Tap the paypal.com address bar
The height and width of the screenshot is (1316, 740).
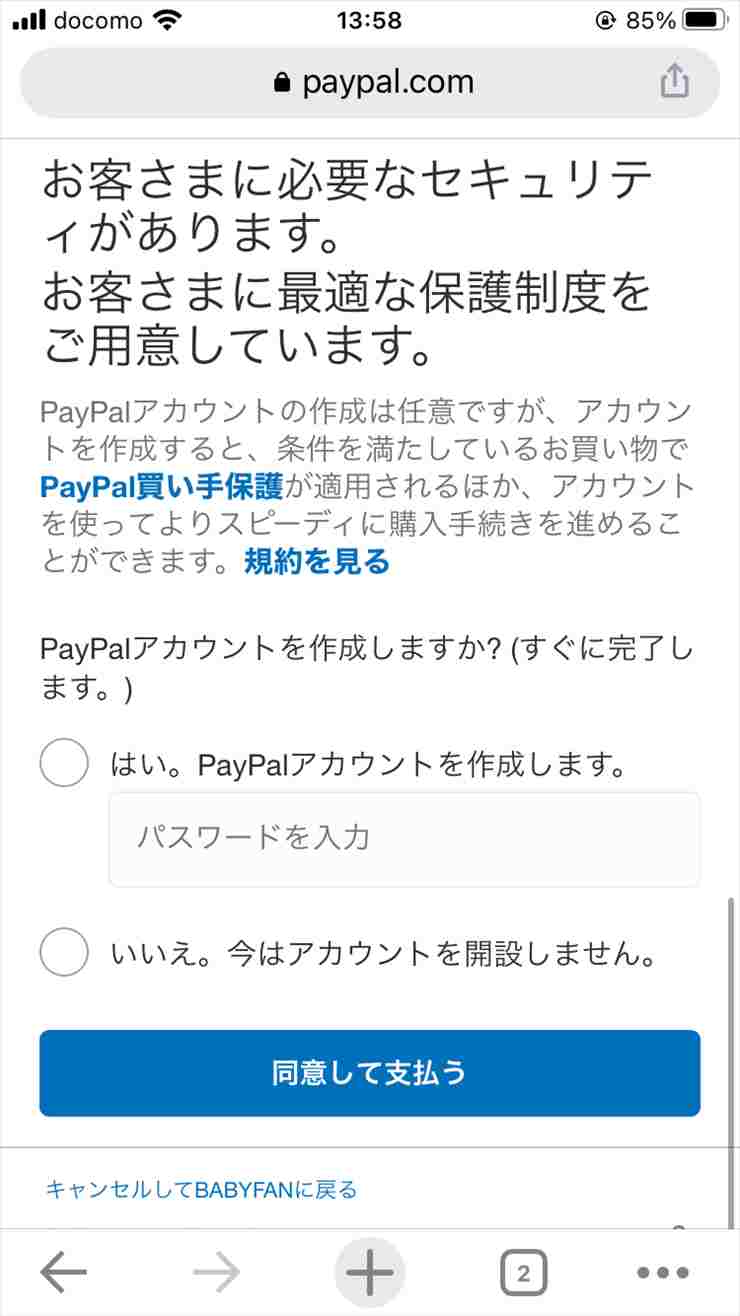(370, 83)
